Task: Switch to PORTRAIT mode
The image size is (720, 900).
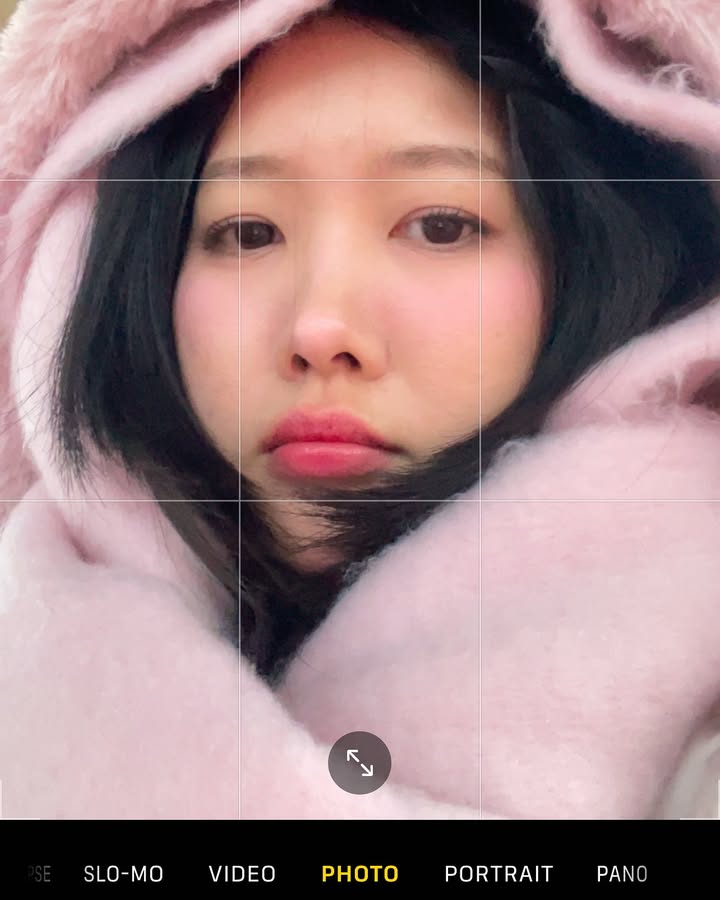Action: [x=498, y=874]
